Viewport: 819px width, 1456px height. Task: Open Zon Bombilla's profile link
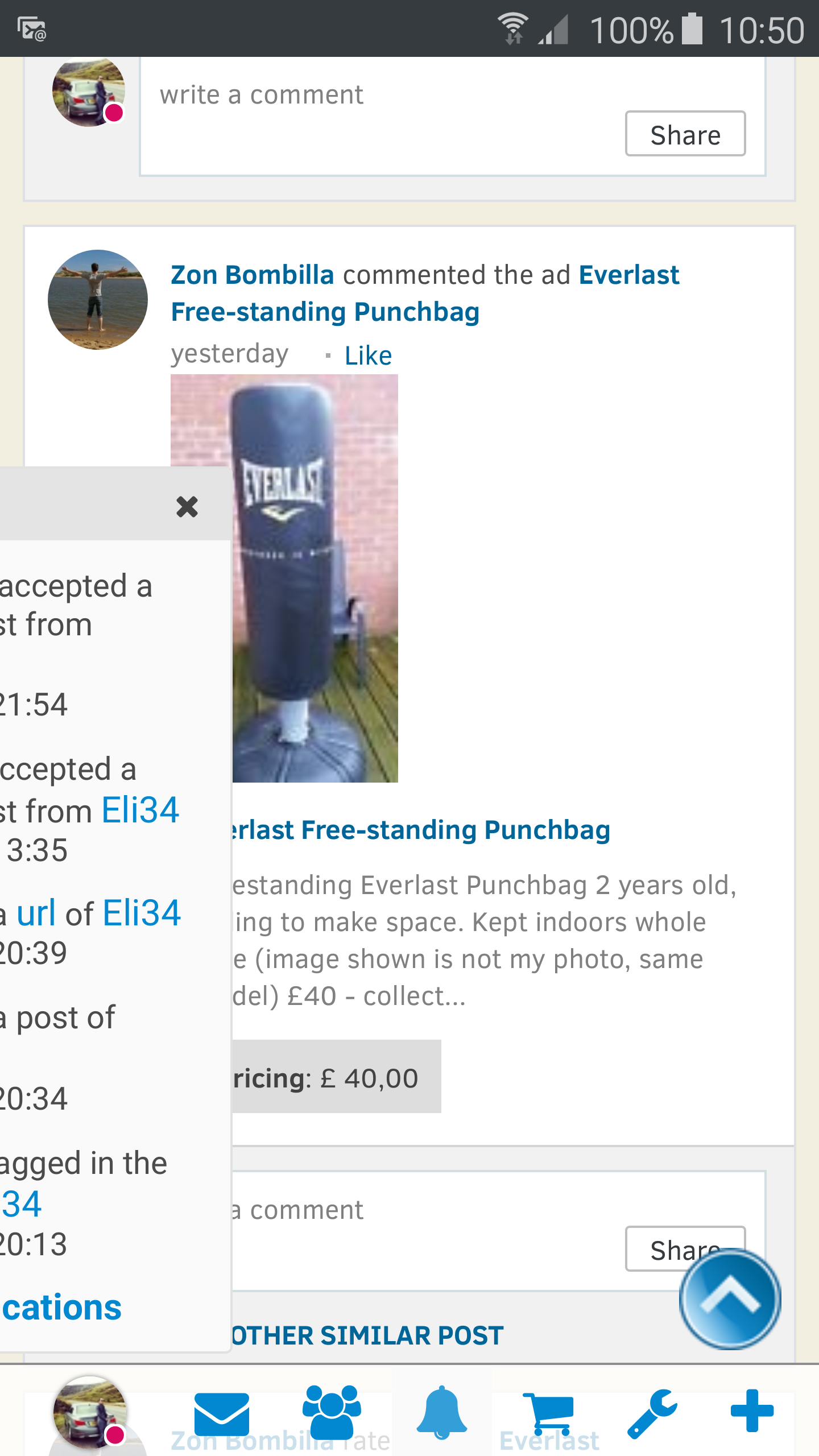(252, 275)
